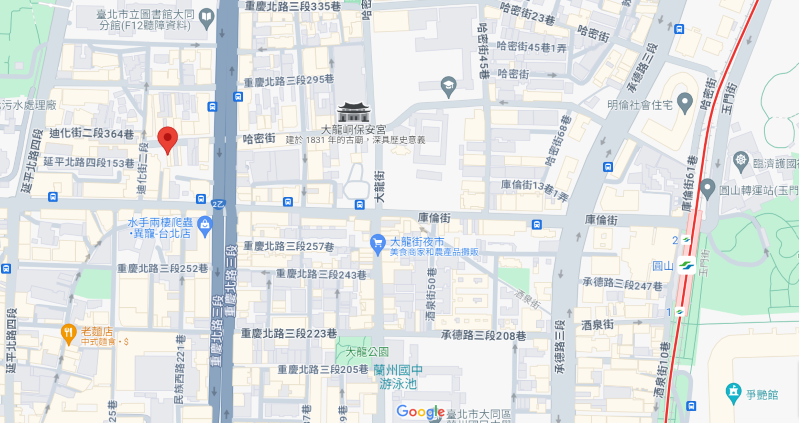Open the 明倫社會住宅 place marker
The image size is (799, 423).
tap(685, 101)
